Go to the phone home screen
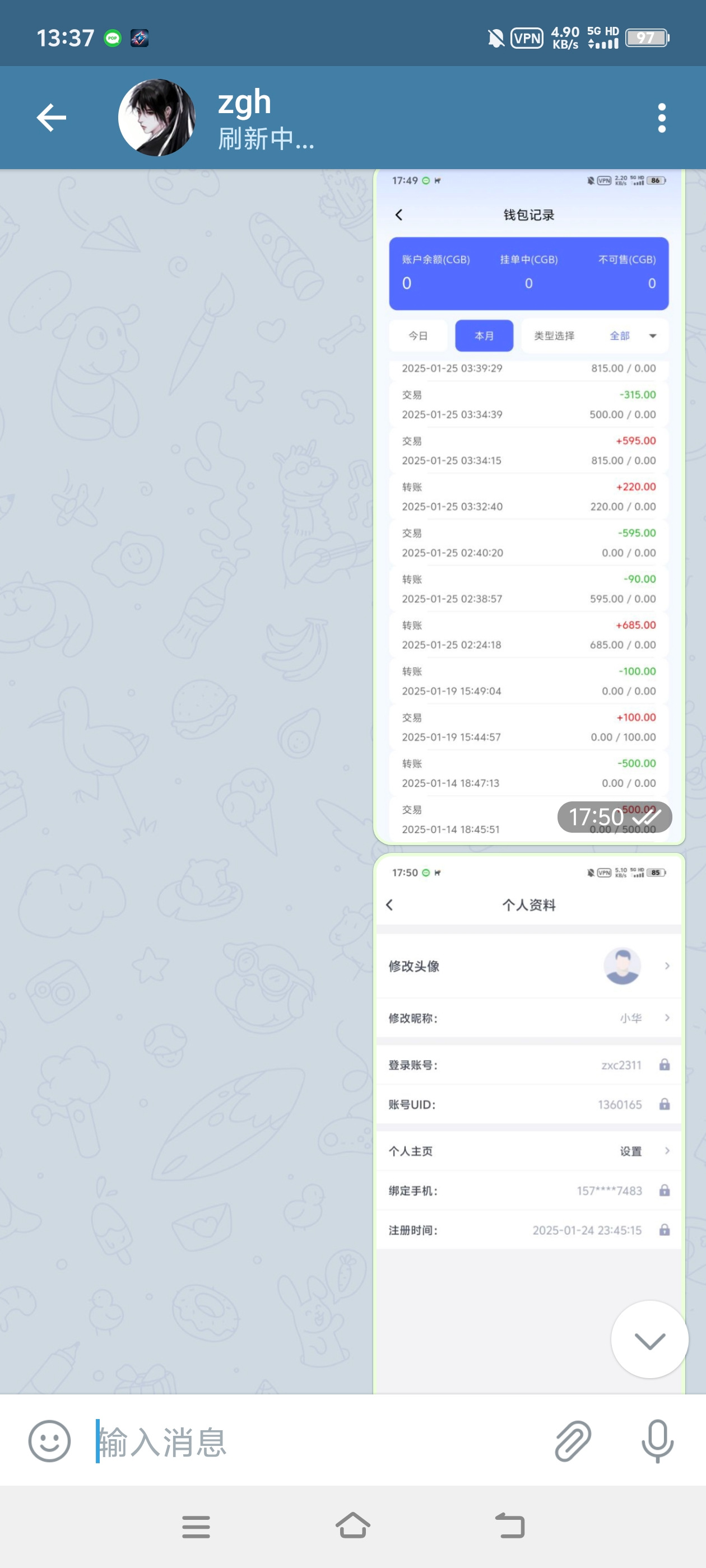 pyautogui.click(x=352, y=1526)
